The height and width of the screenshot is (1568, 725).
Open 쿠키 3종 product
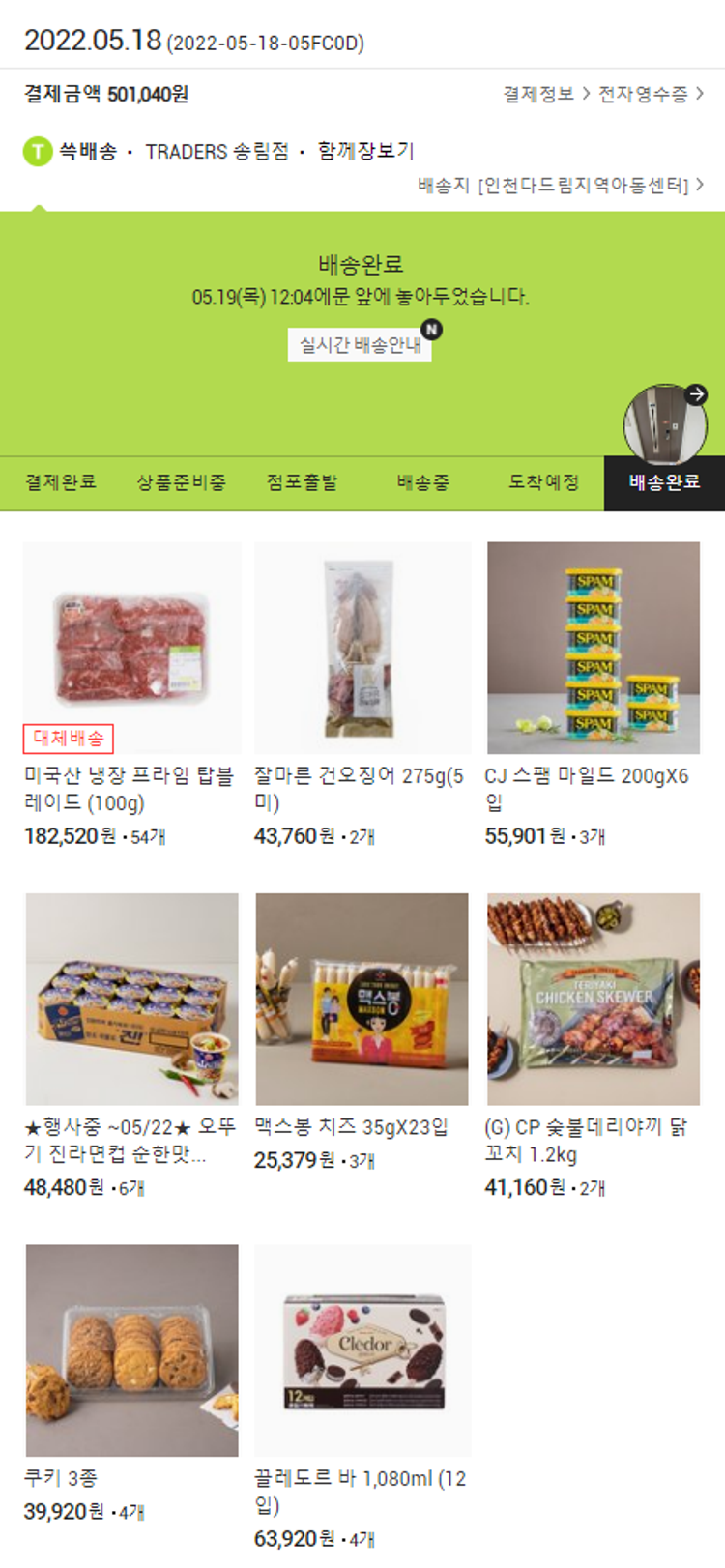[131, 1350]
